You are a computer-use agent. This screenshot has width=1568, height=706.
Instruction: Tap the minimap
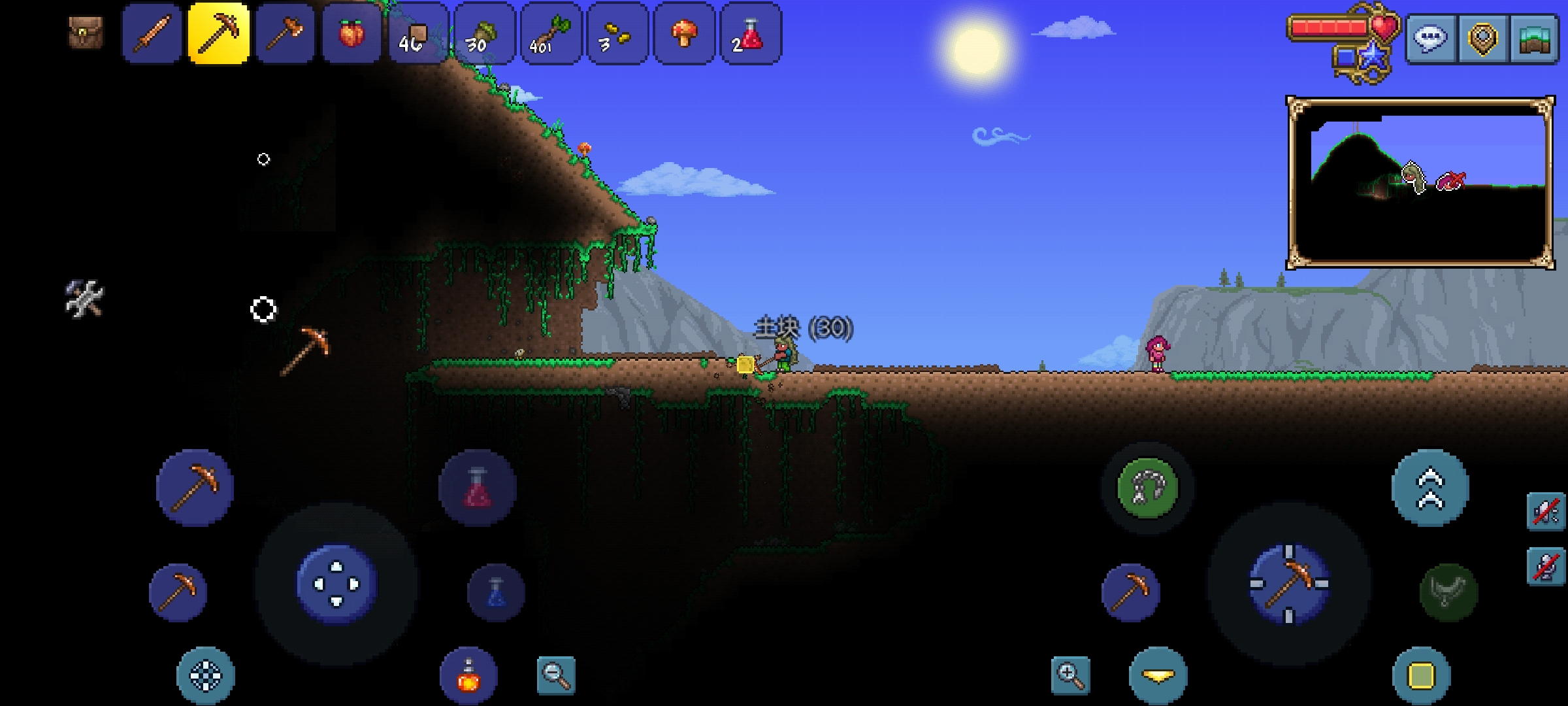pyautogui.click(x=1420, y=183)
